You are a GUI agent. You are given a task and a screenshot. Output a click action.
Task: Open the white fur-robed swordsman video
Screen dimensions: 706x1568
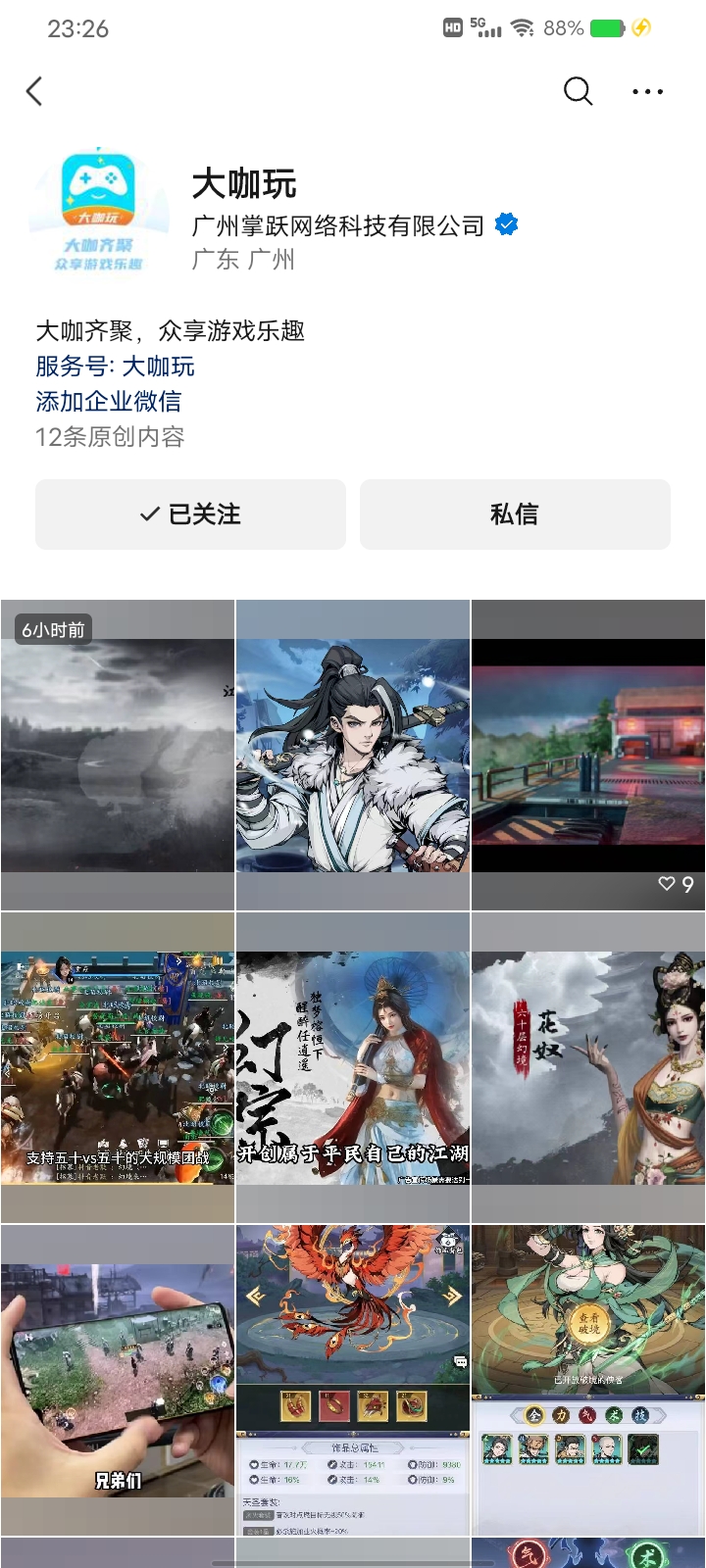tap(353, 755)
